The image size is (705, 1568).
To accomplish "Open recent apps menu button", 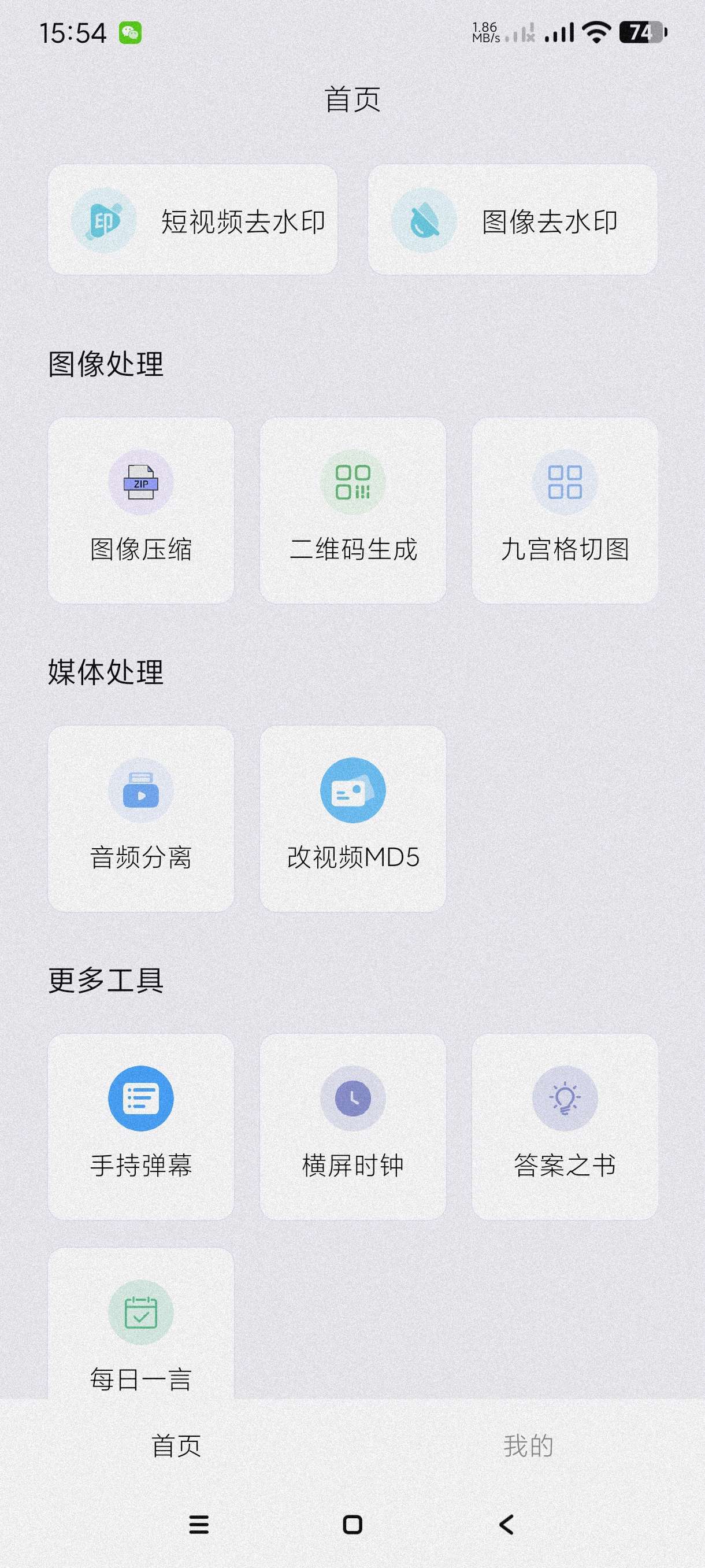I will (x=199, y=1524).
